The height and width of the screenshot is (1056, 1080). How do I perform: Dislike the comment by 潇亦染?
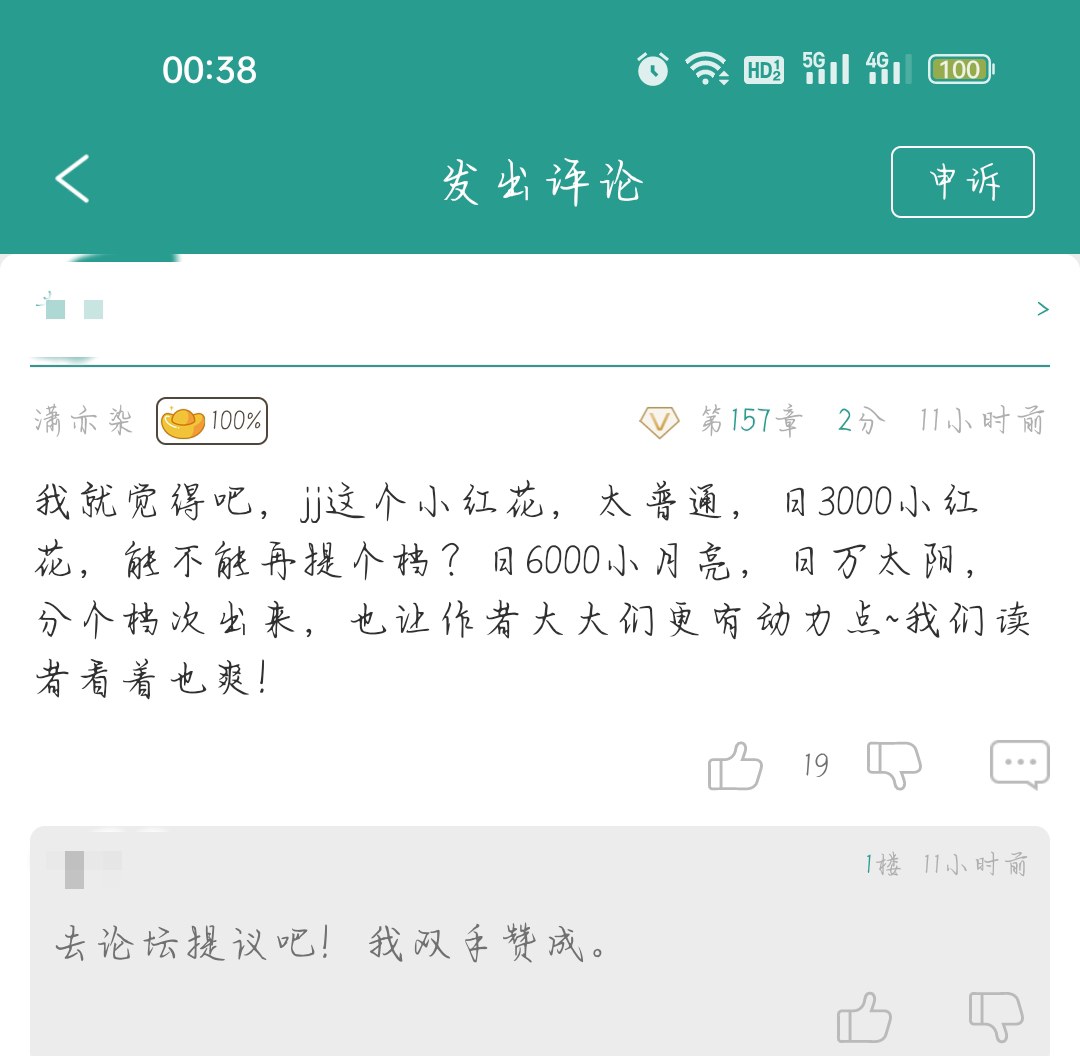coord(893,766)
